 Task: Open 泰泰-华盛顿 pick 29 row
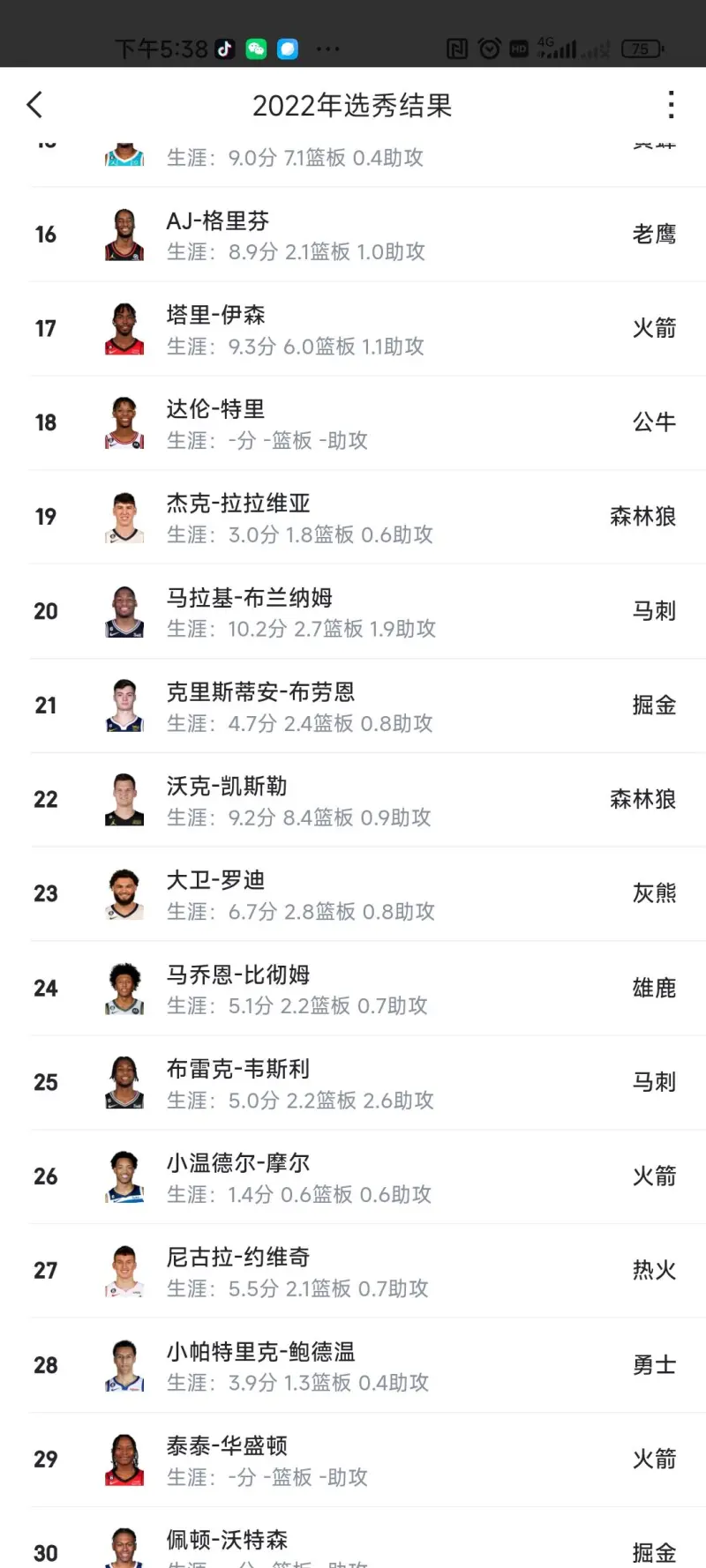pyautogui.click(x=353, y=1461)
